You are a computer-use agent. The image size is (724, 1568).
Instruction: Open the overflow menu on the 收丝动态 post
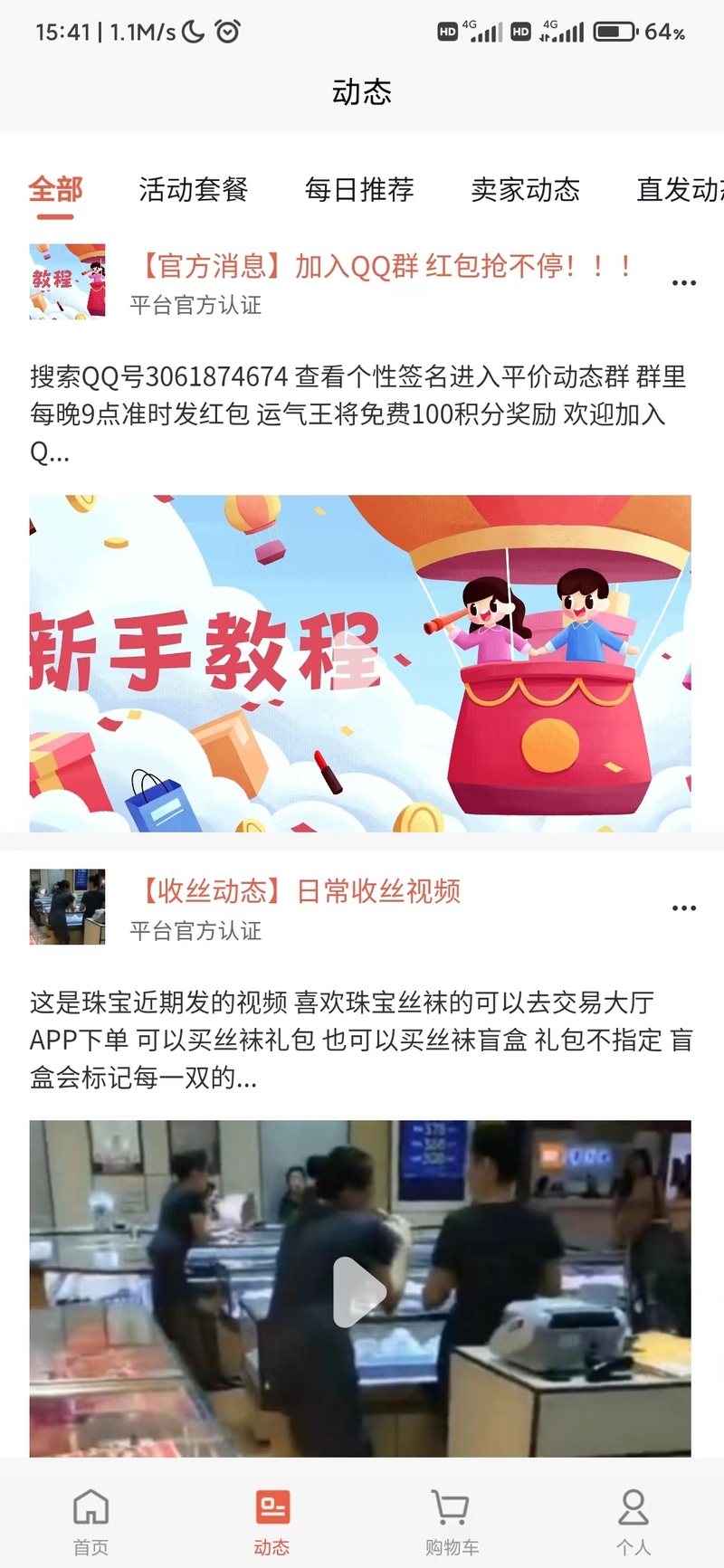click(x=684, y=908)
